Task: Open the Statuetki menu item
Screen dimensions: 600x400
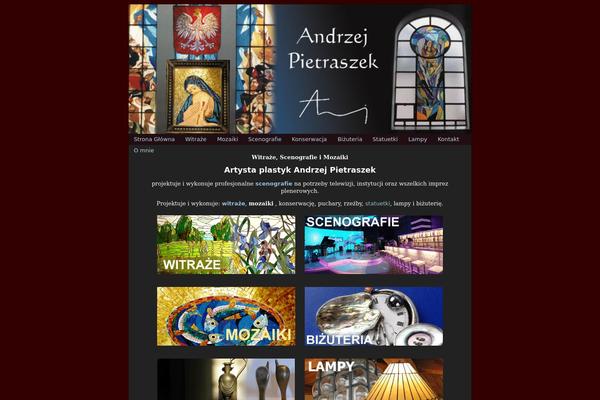Action: (x=385, y=139)
